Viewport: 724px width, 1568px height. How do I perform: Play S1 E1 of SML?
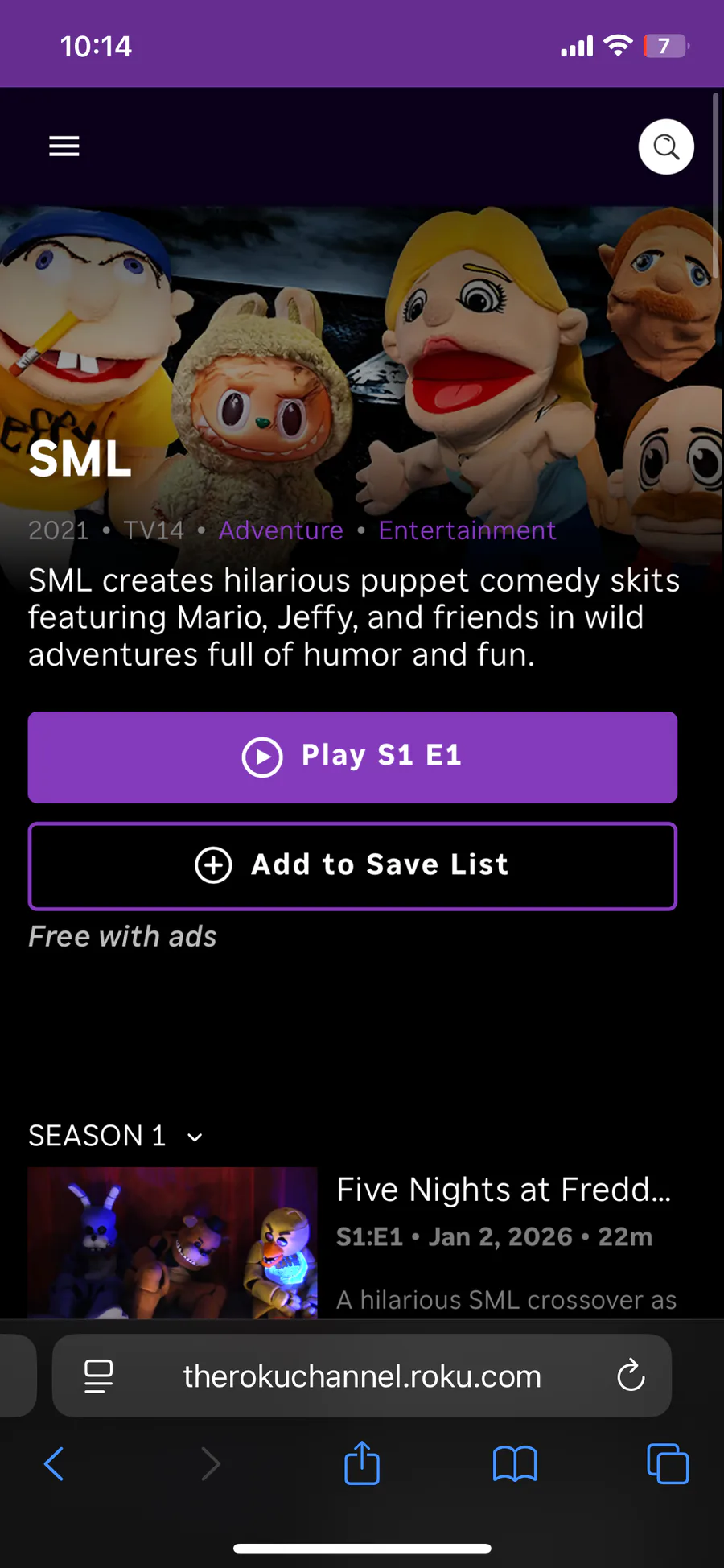pos(352,757)
